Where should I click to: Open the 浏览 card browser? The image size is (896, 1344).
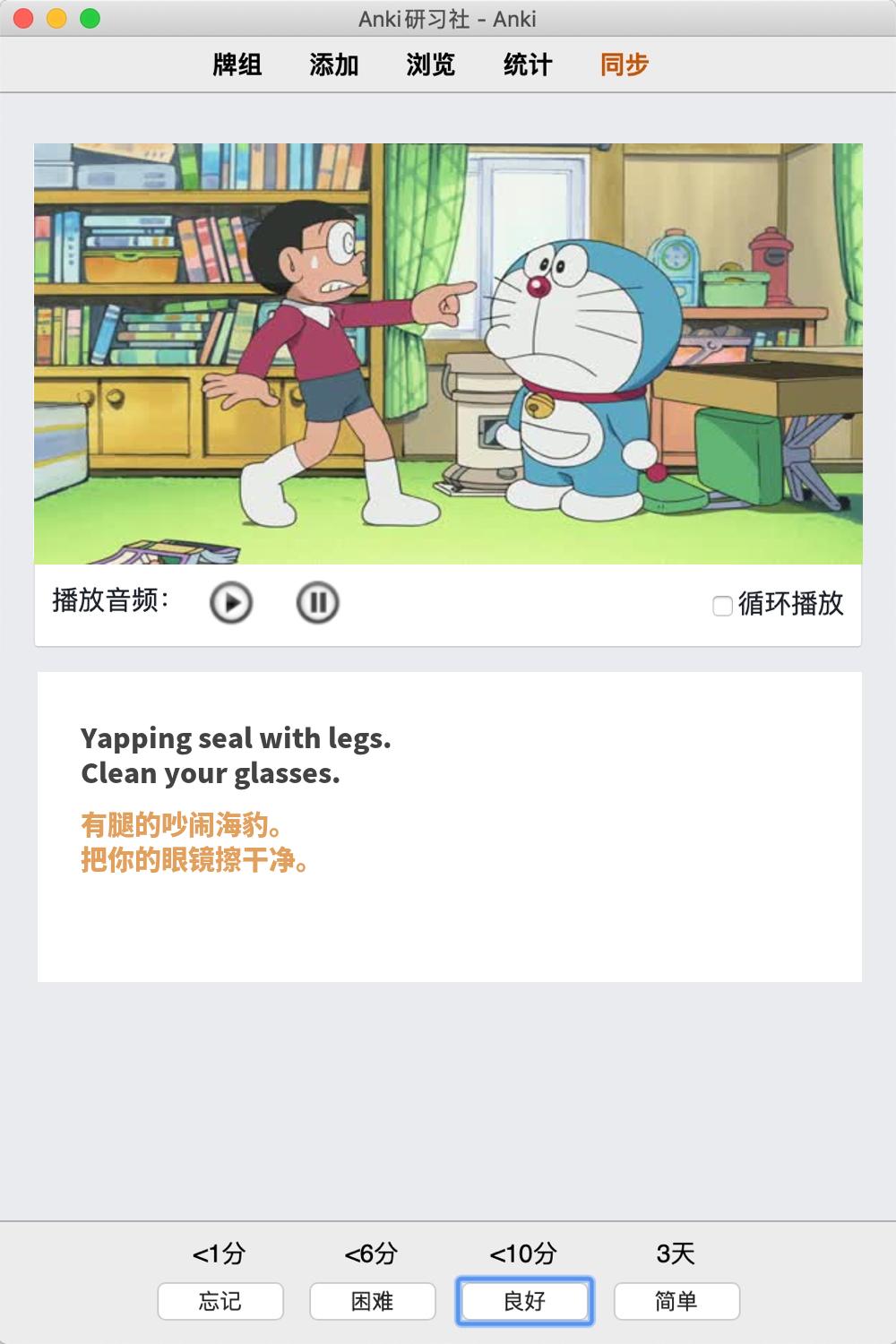(x=431, y=65)
